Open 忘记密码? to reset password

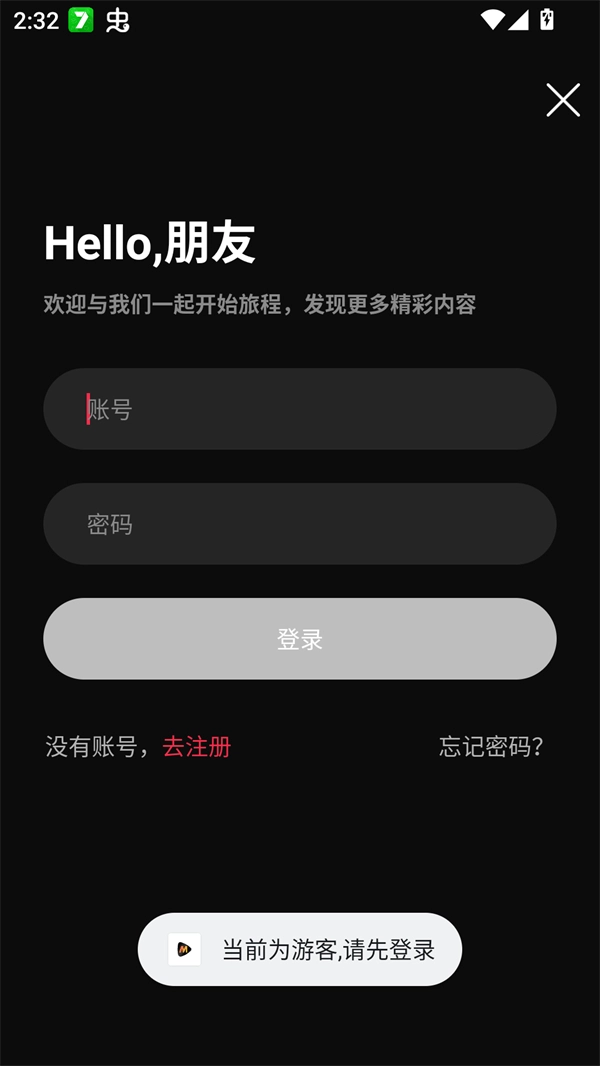(491, 747)
